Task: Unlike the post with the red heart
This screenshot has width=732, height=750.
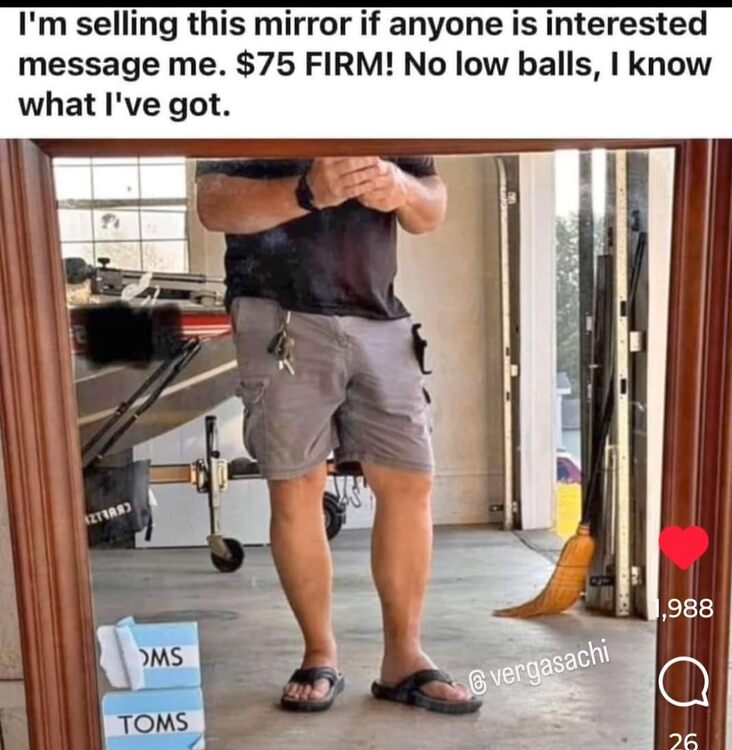Action: pos(684,546)
